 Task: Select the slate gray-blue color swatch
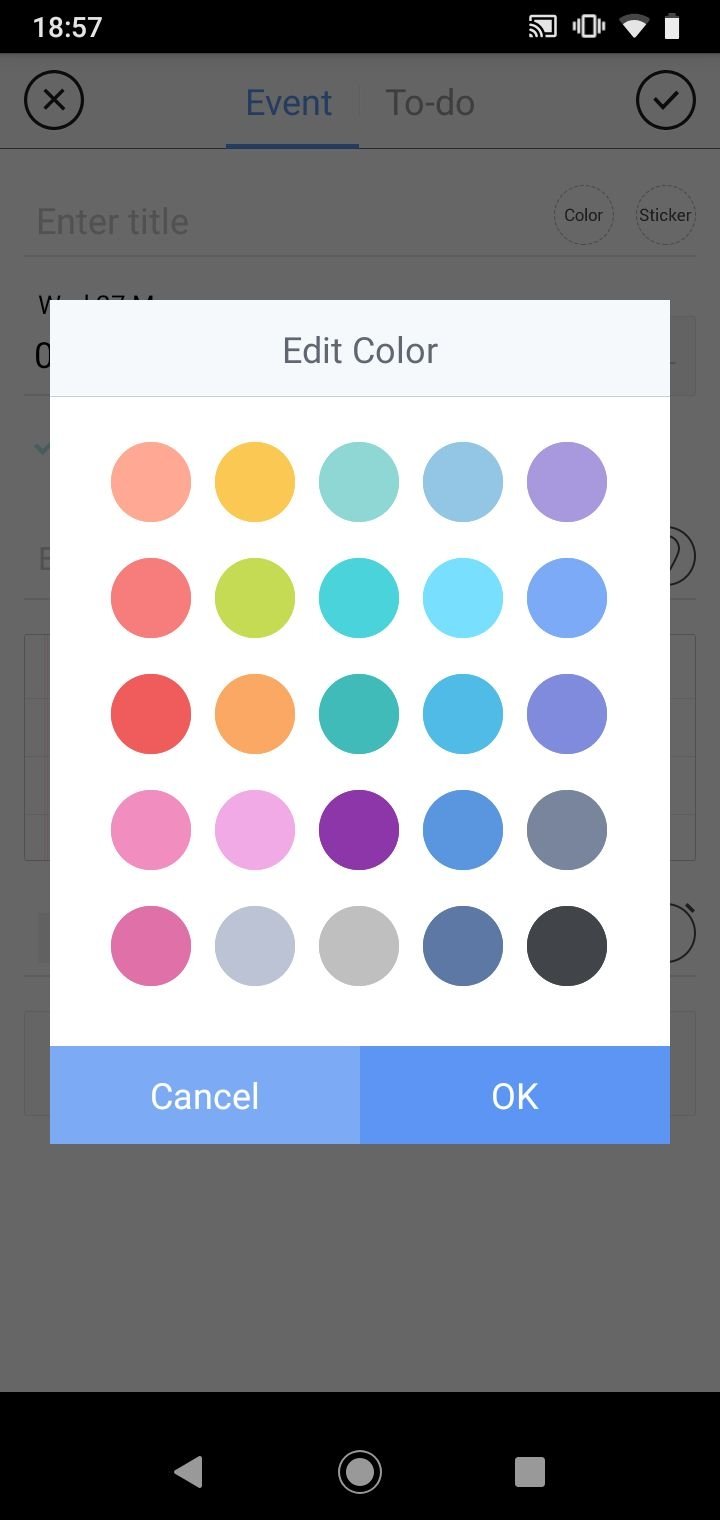coord(567,830)
